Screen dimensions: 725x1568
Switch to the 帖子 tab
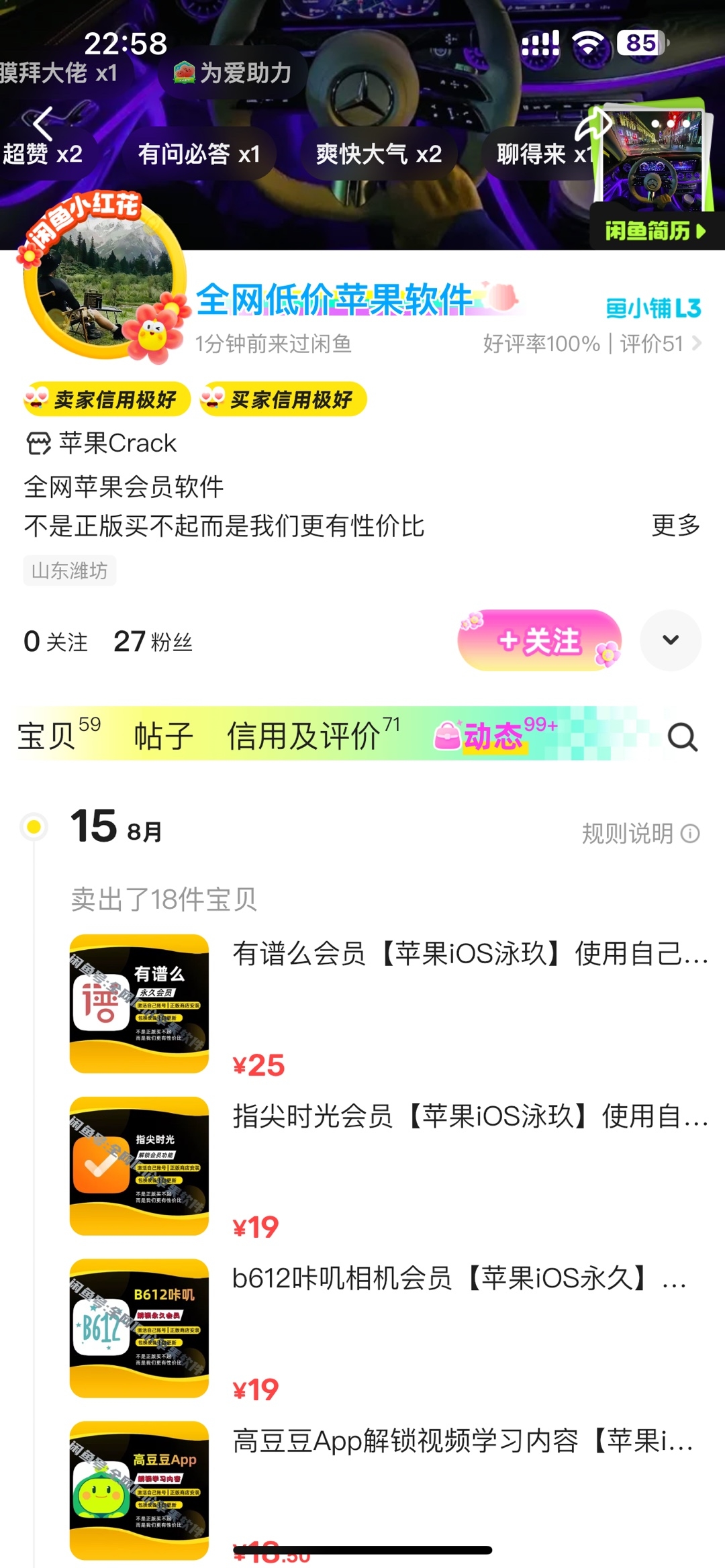[163, 736]
